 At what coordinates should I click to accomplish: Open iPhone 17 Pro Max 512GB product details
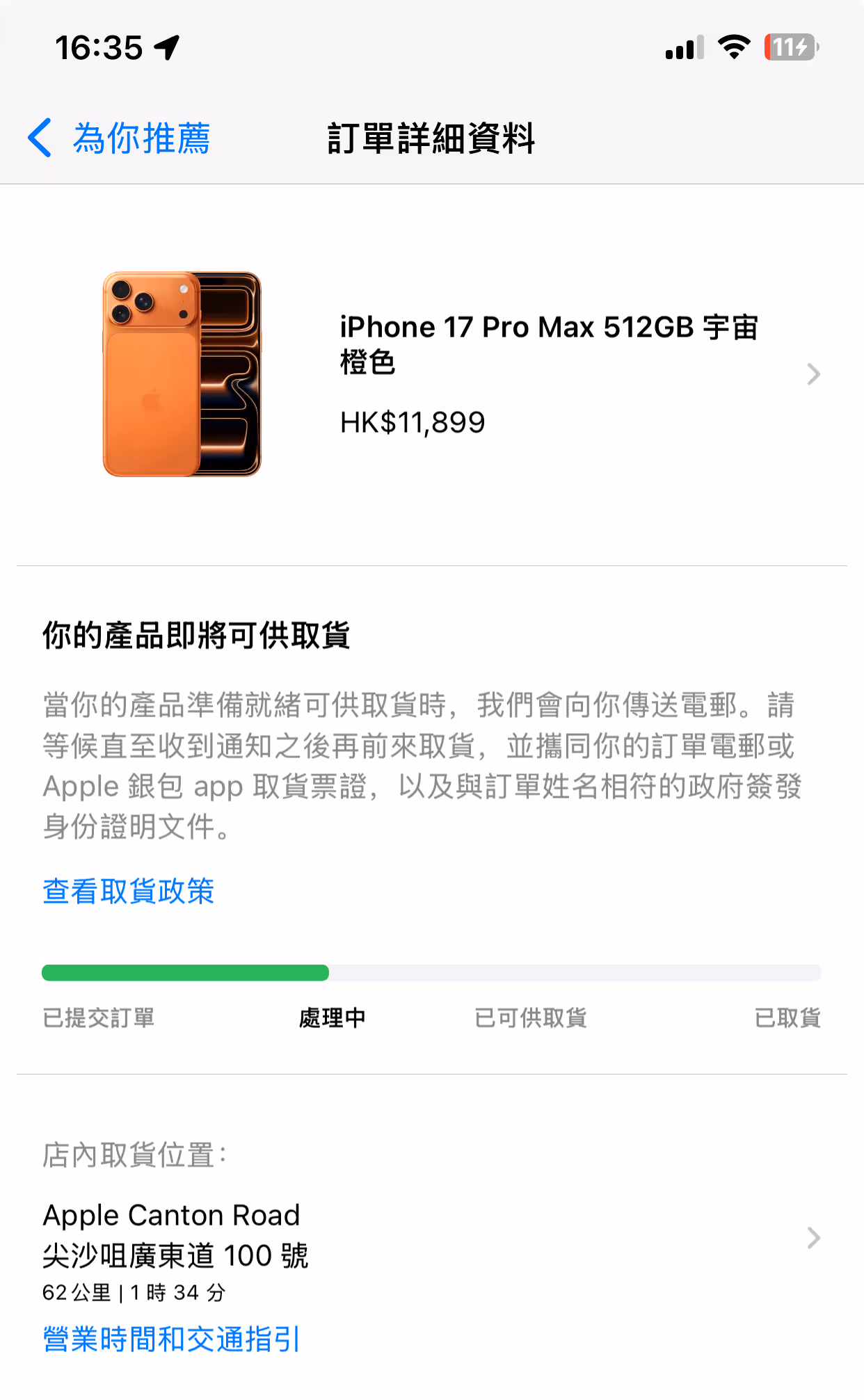(x=548, y=374)
